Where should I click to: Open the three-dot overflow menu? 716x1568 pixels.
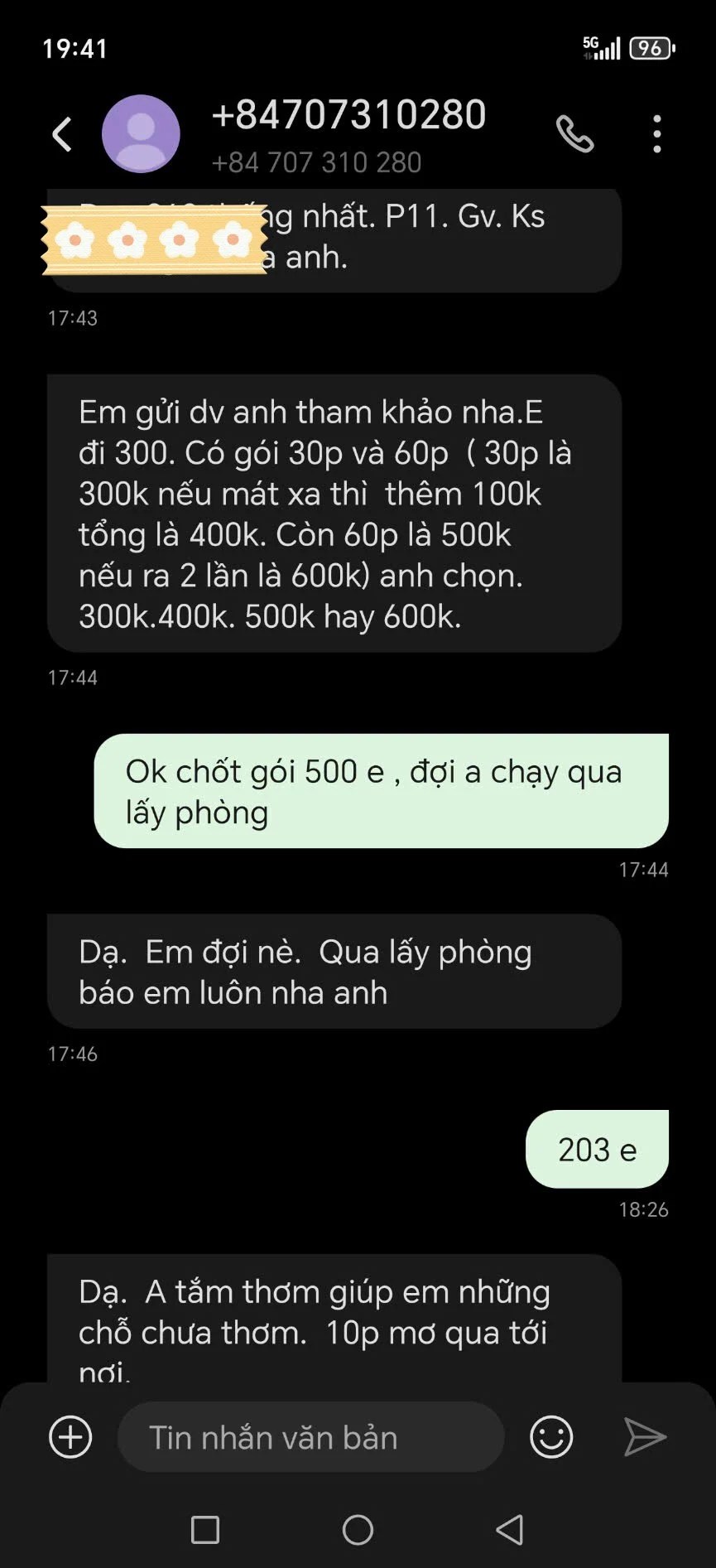(656, 134)
